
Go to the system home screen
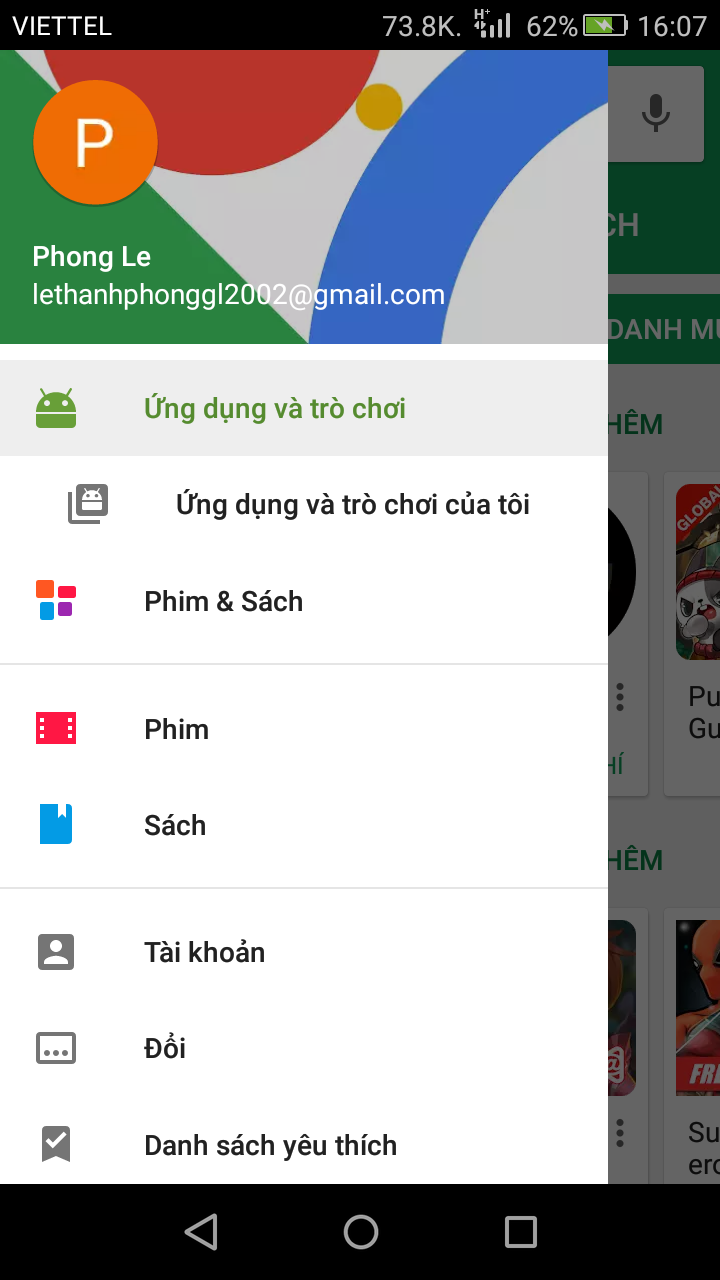[360, 1232]
